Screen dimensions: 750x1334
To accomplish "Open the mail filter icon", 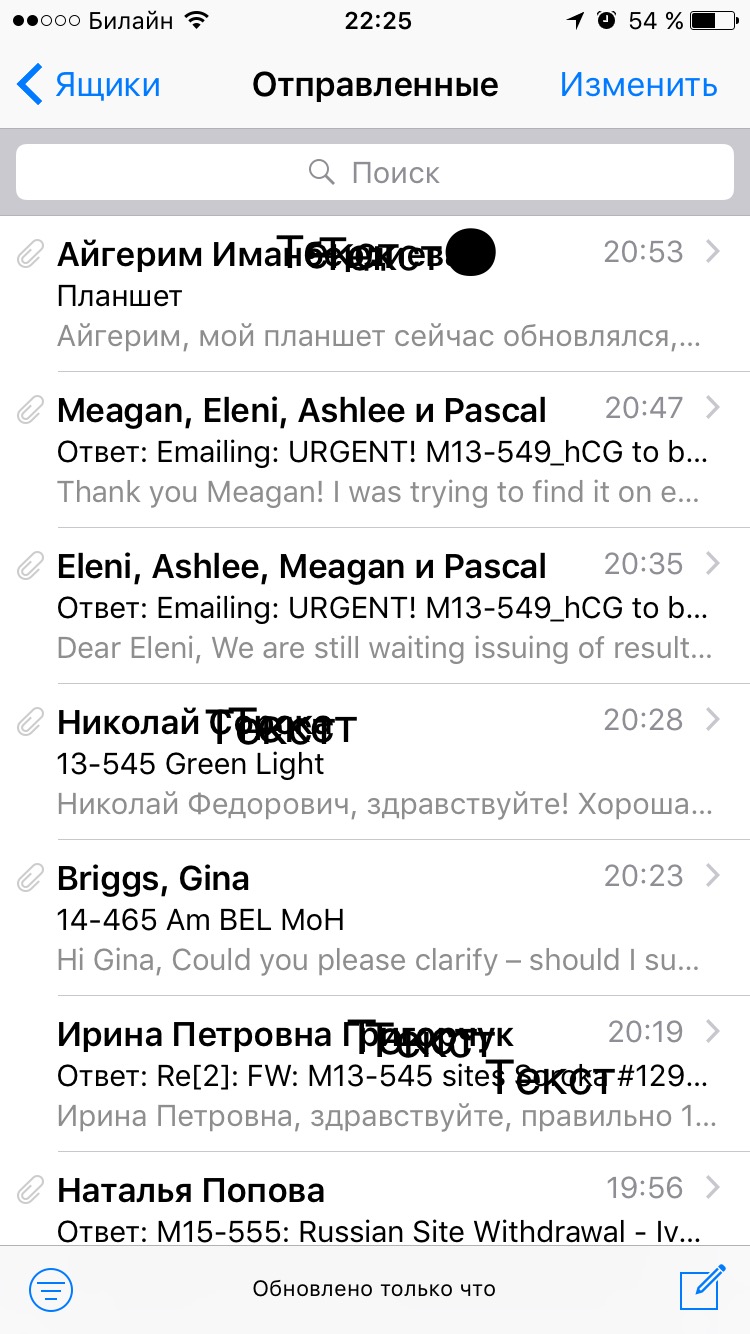I will [x=51, y=1289].
